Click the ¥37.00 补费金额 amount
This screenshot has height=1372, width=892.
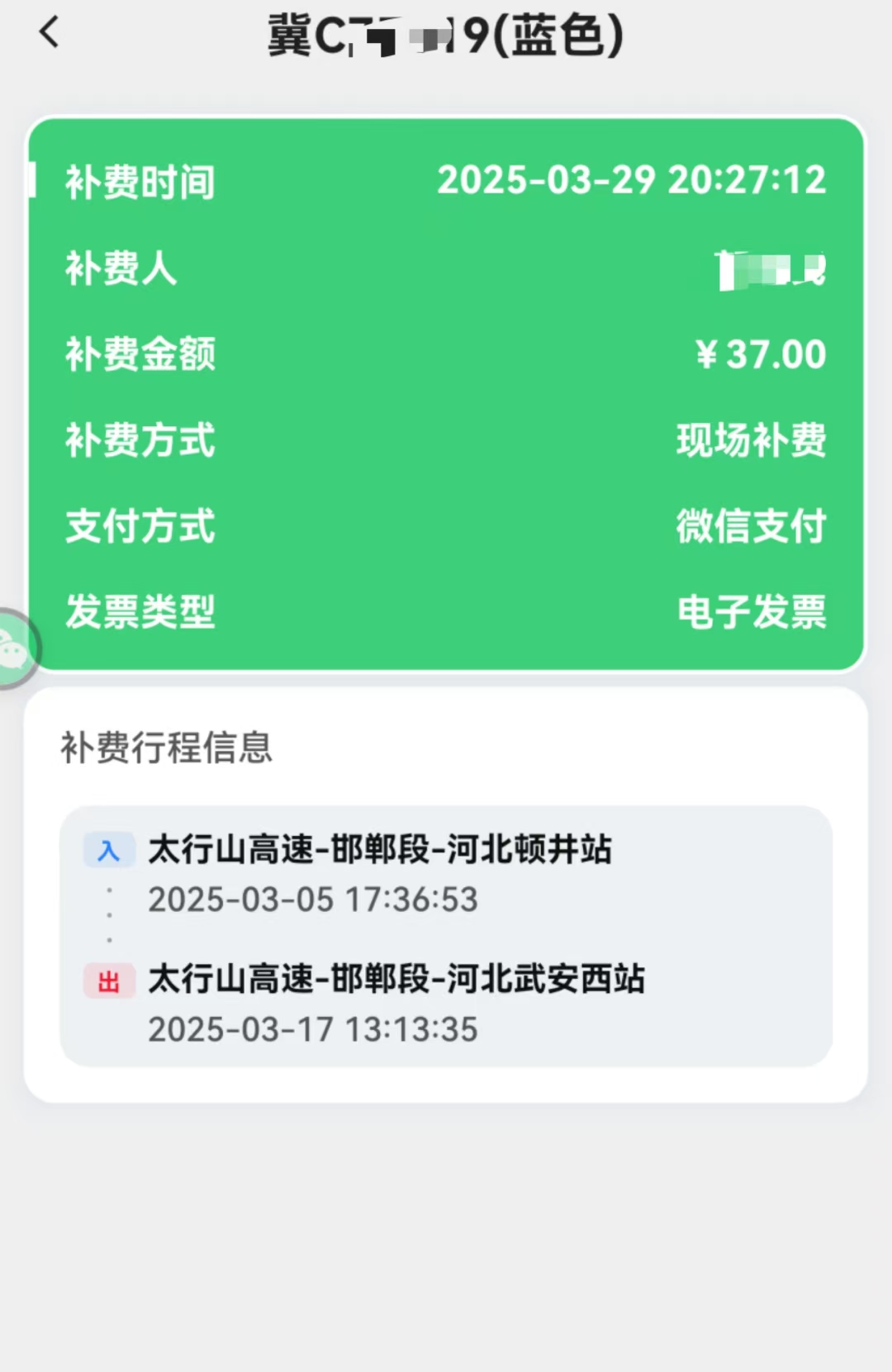(760, 355)
